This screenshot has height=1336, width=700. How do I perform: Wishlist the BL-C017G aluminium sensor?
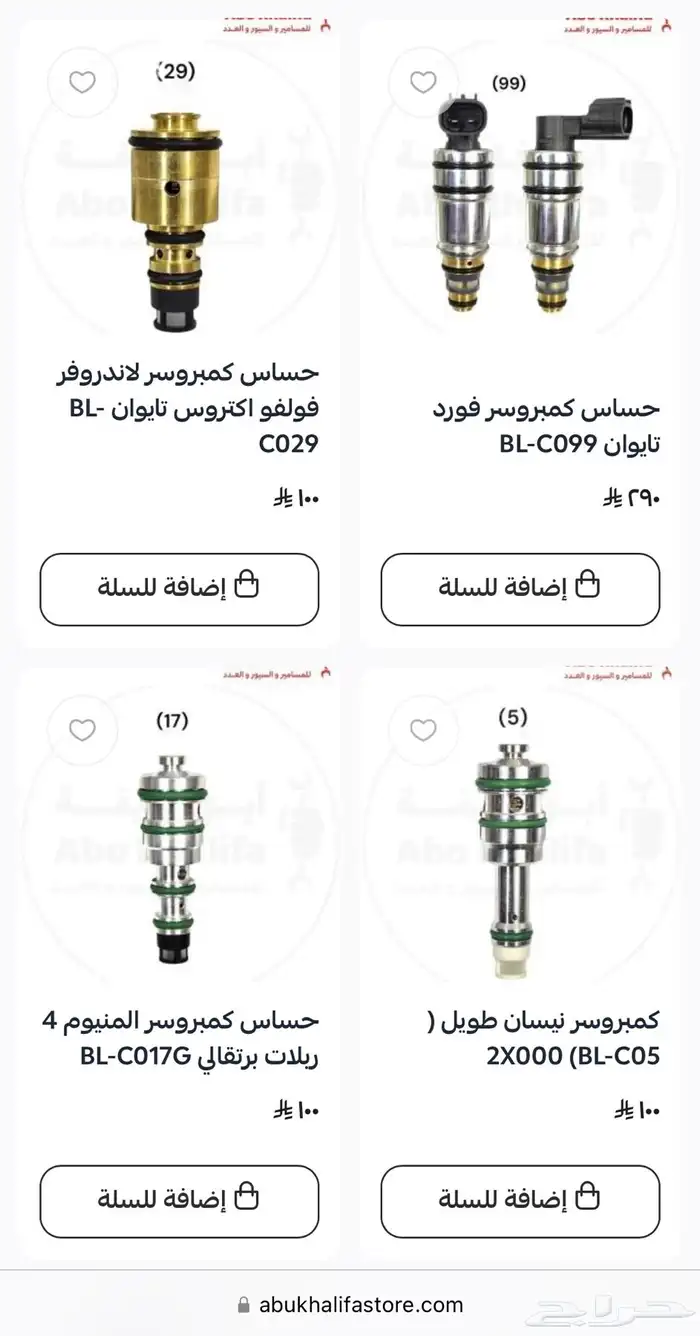(x=82, y=730)
